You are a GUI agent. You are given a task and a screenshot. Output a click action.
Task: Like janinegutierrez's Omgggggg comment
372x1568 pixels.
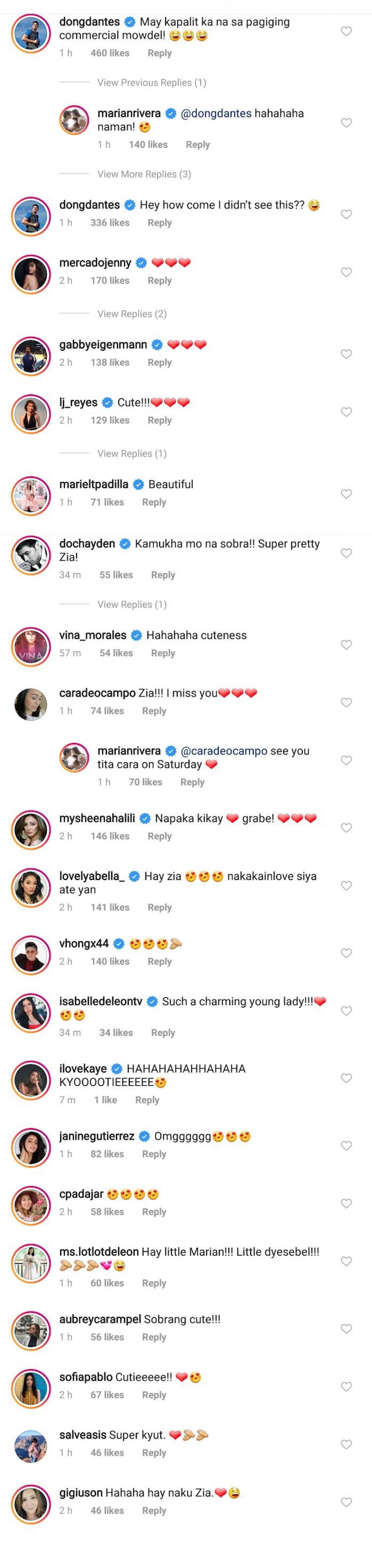tap(346, 1145)
